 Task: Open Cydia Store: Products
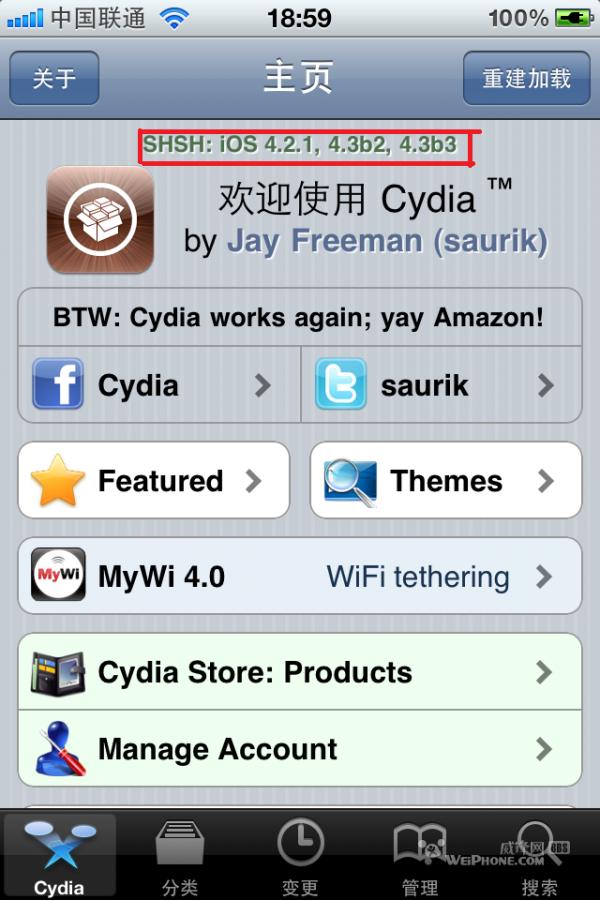pyautogui.click(x=300, y=672)
